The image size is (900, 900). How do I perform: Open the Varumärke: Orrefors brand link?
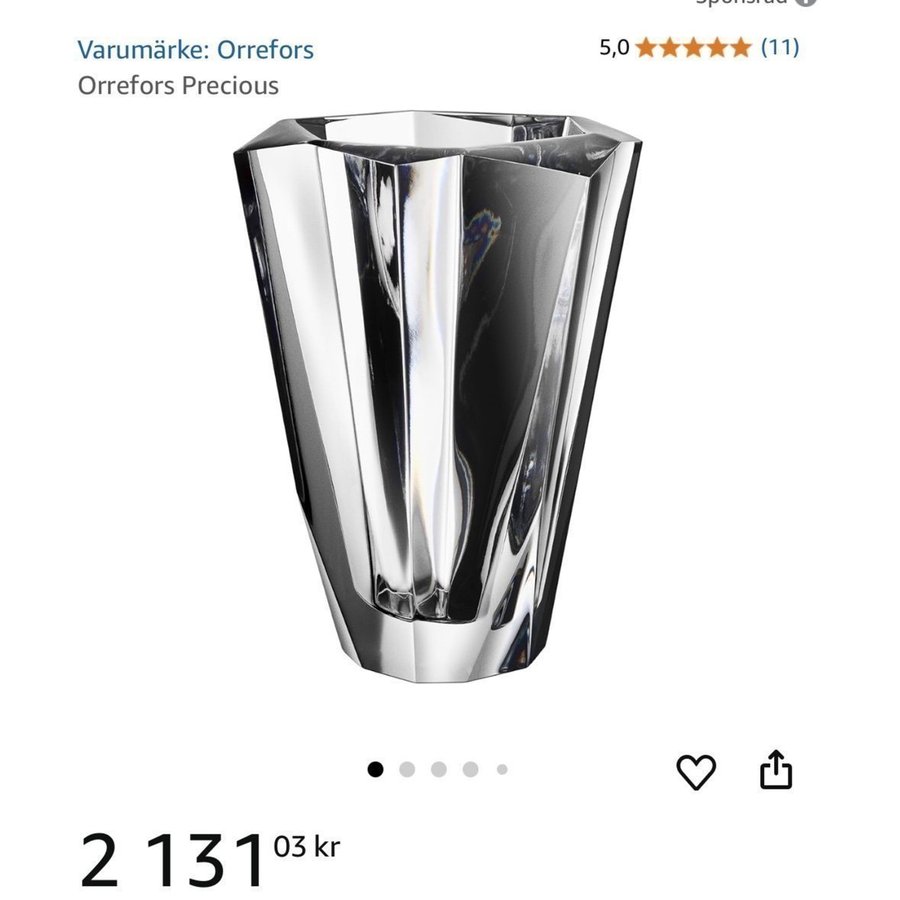tap(196, 49)
